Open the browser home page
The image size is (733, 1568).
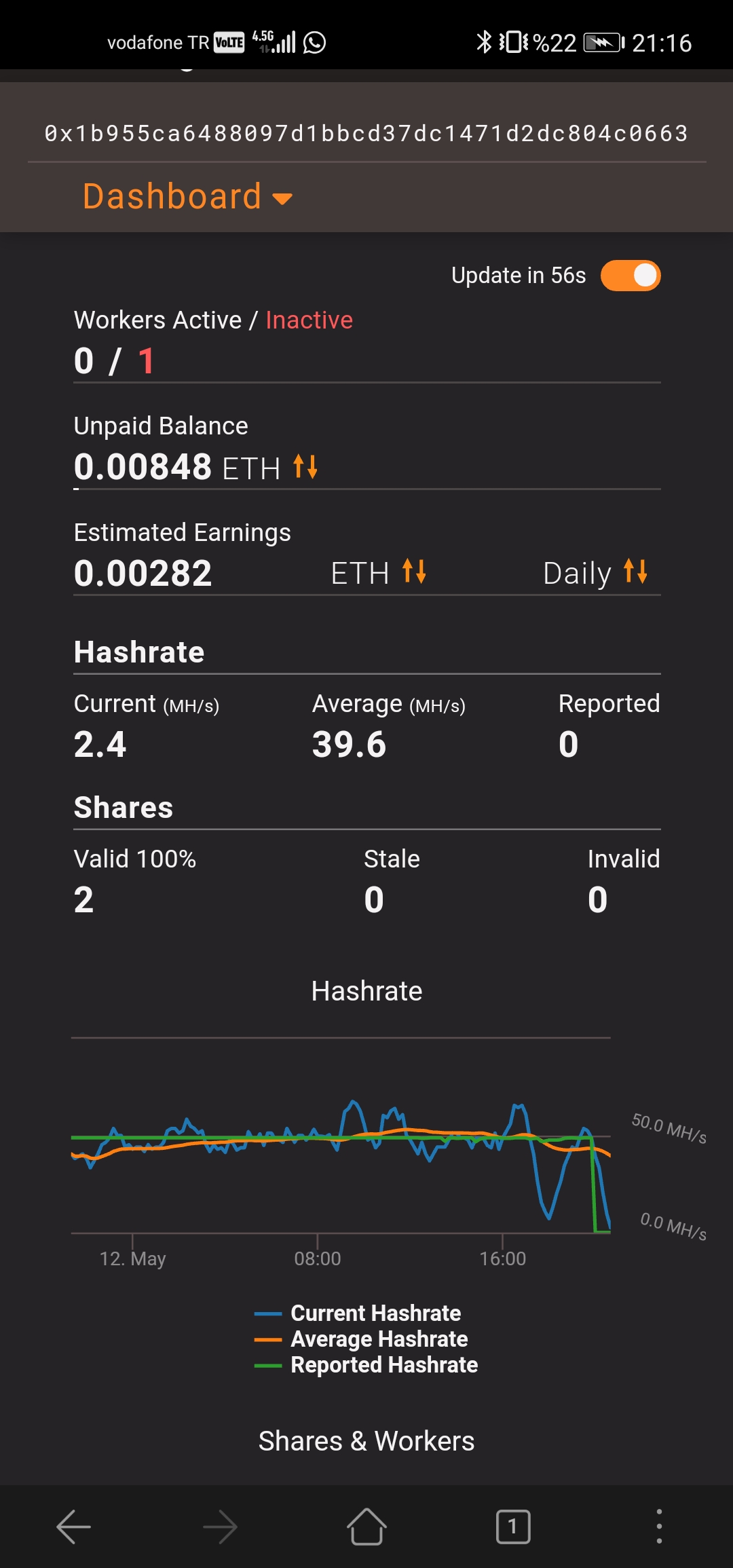point(366,1527)
